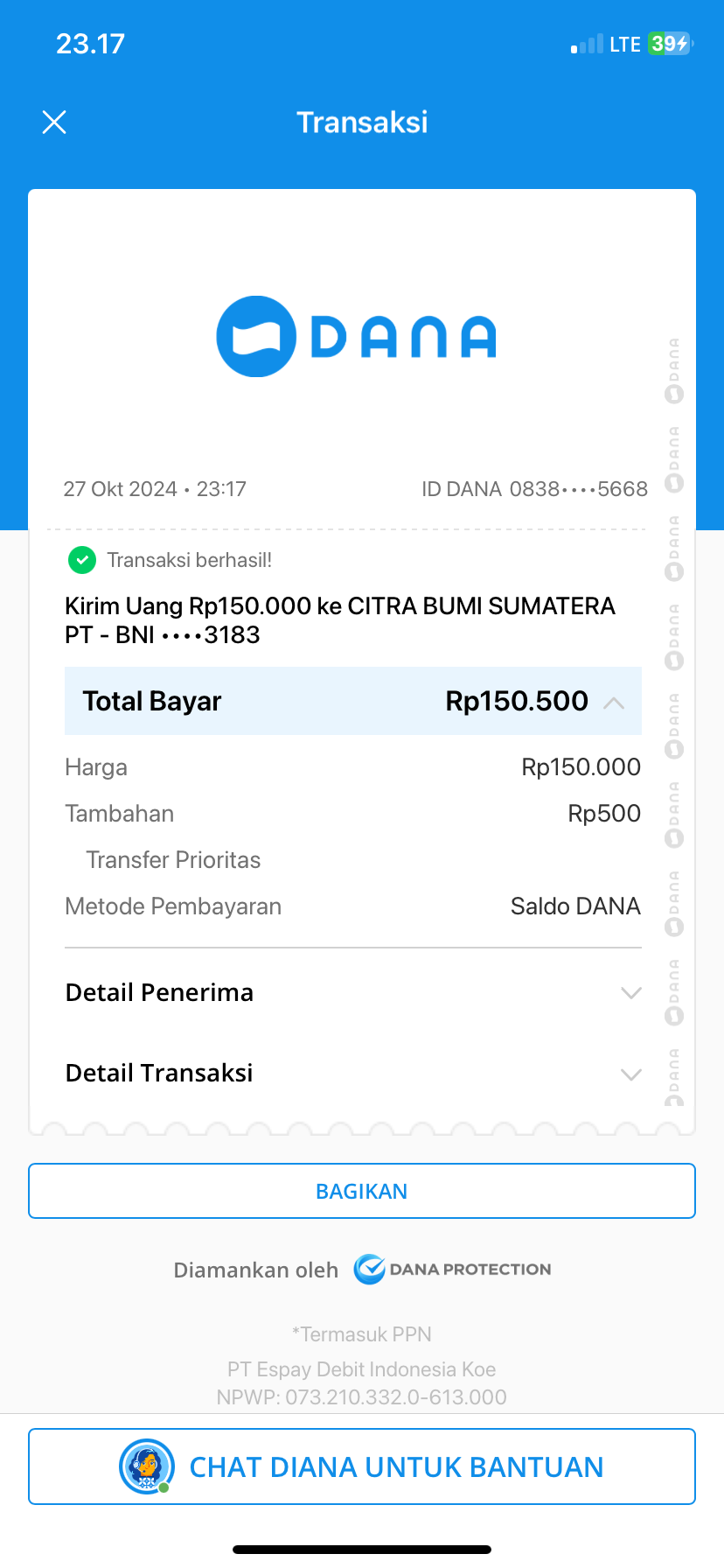Share receipt with BAGIKAN button
This screenshot has height=1568, width=724.
point(362,1191)
